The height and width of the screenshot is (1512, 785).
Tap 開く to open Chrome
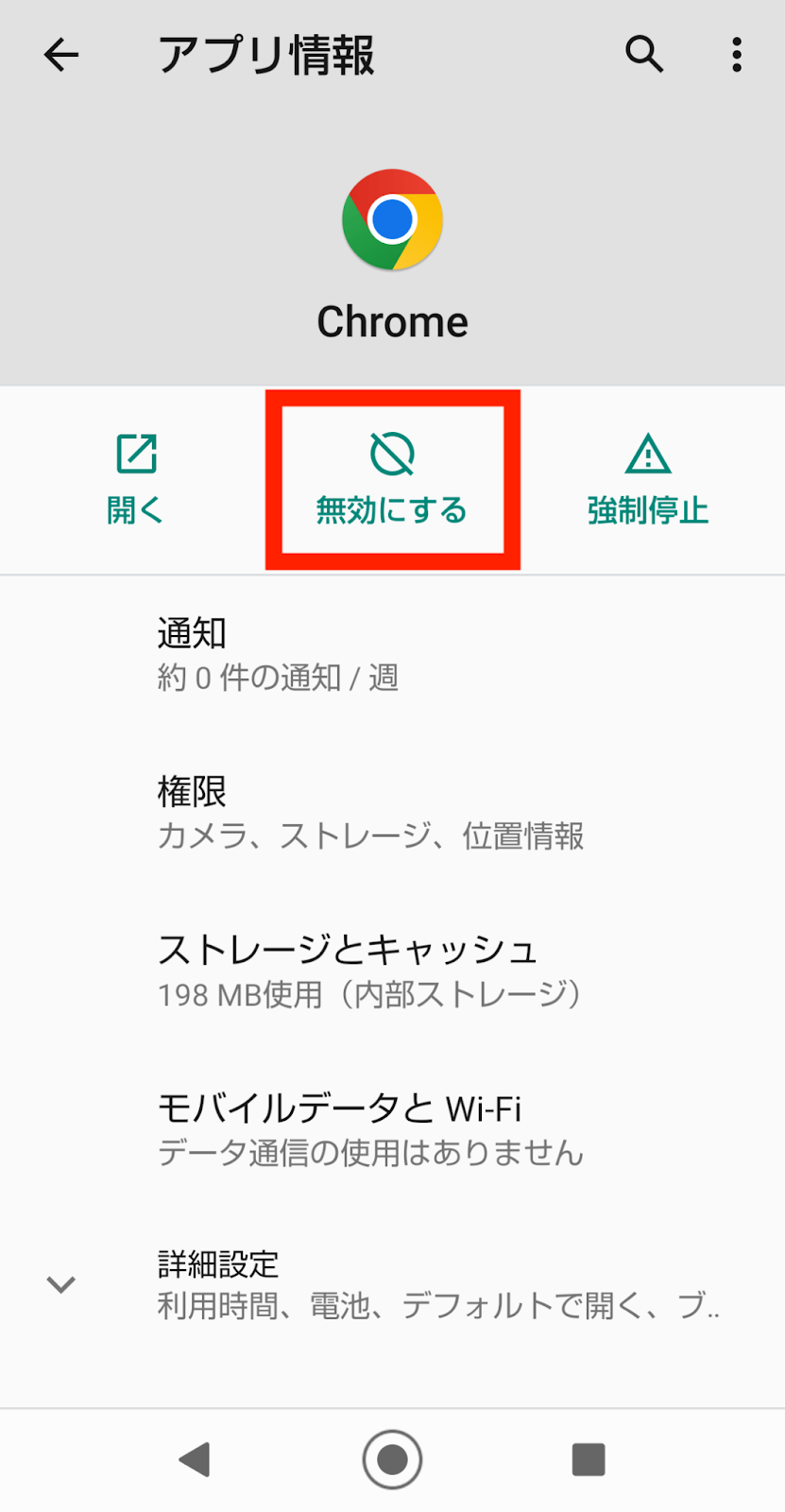tap(136, 480)
